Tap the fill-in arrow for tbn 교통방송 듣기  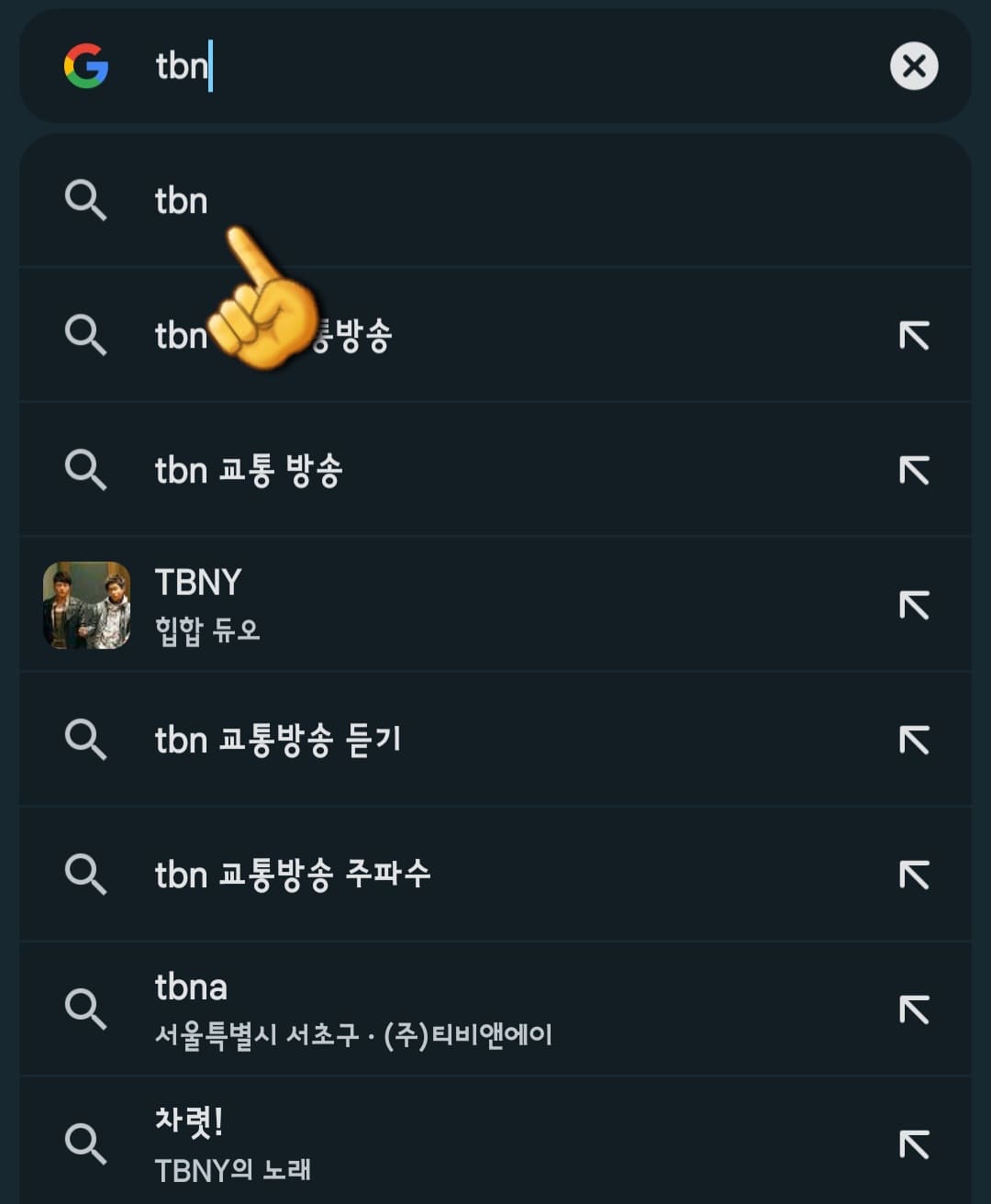(913, 740)
